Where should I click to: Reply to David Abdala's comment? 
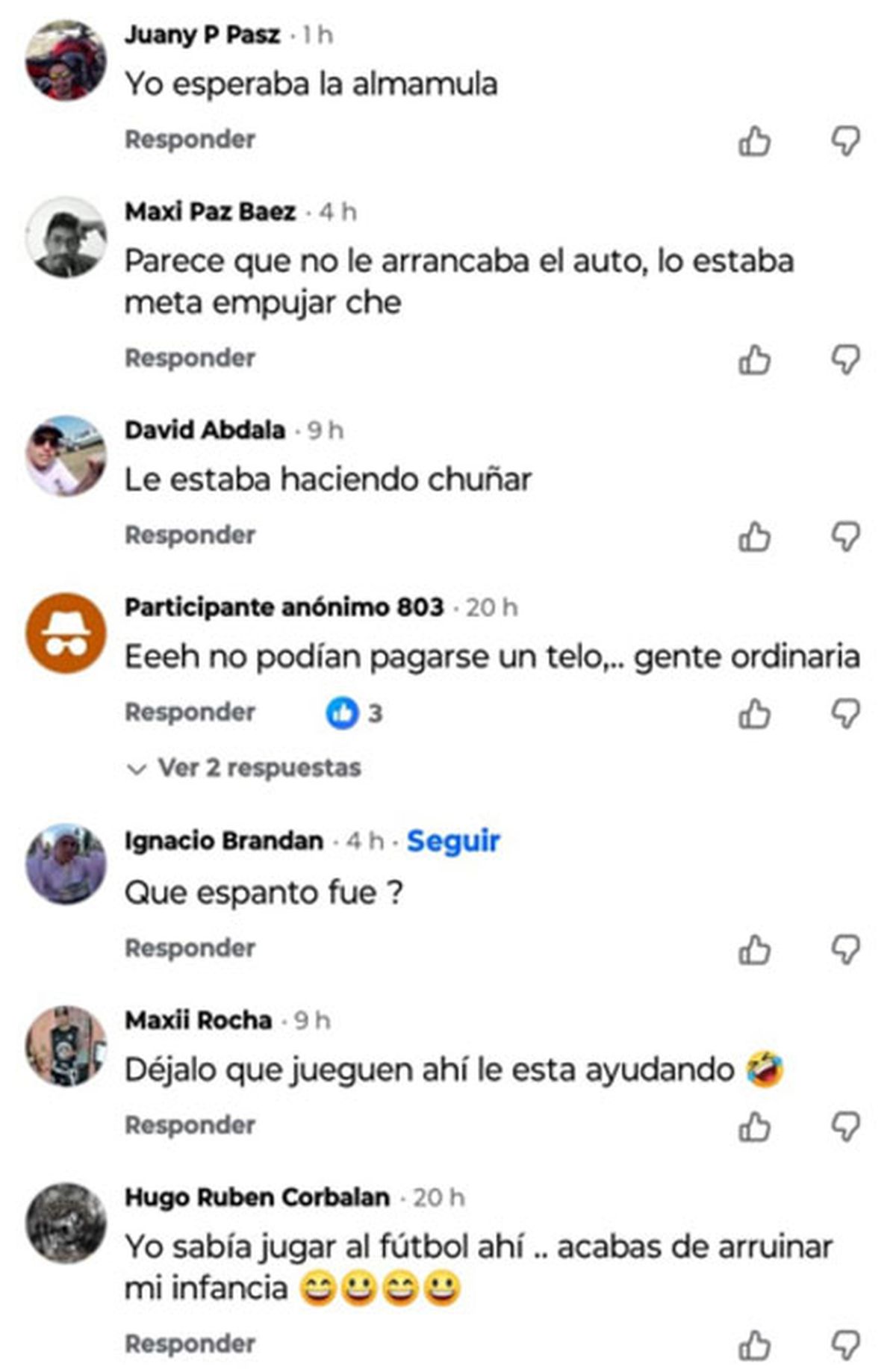[x=190, y=536]
